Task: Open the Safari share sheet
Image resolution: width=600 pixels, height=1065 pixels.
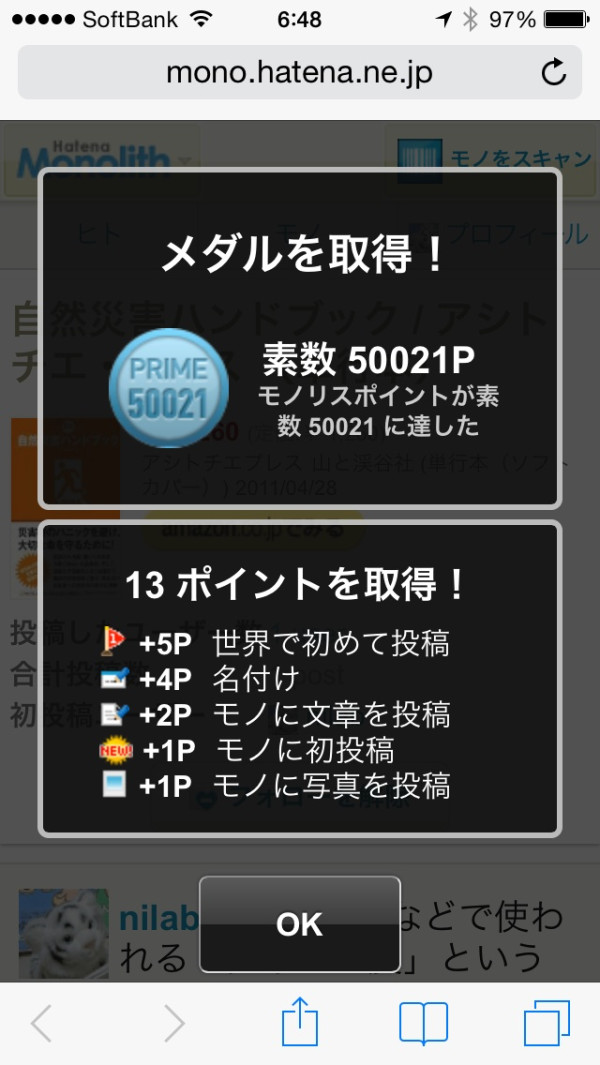Action: click(300, 1022)
